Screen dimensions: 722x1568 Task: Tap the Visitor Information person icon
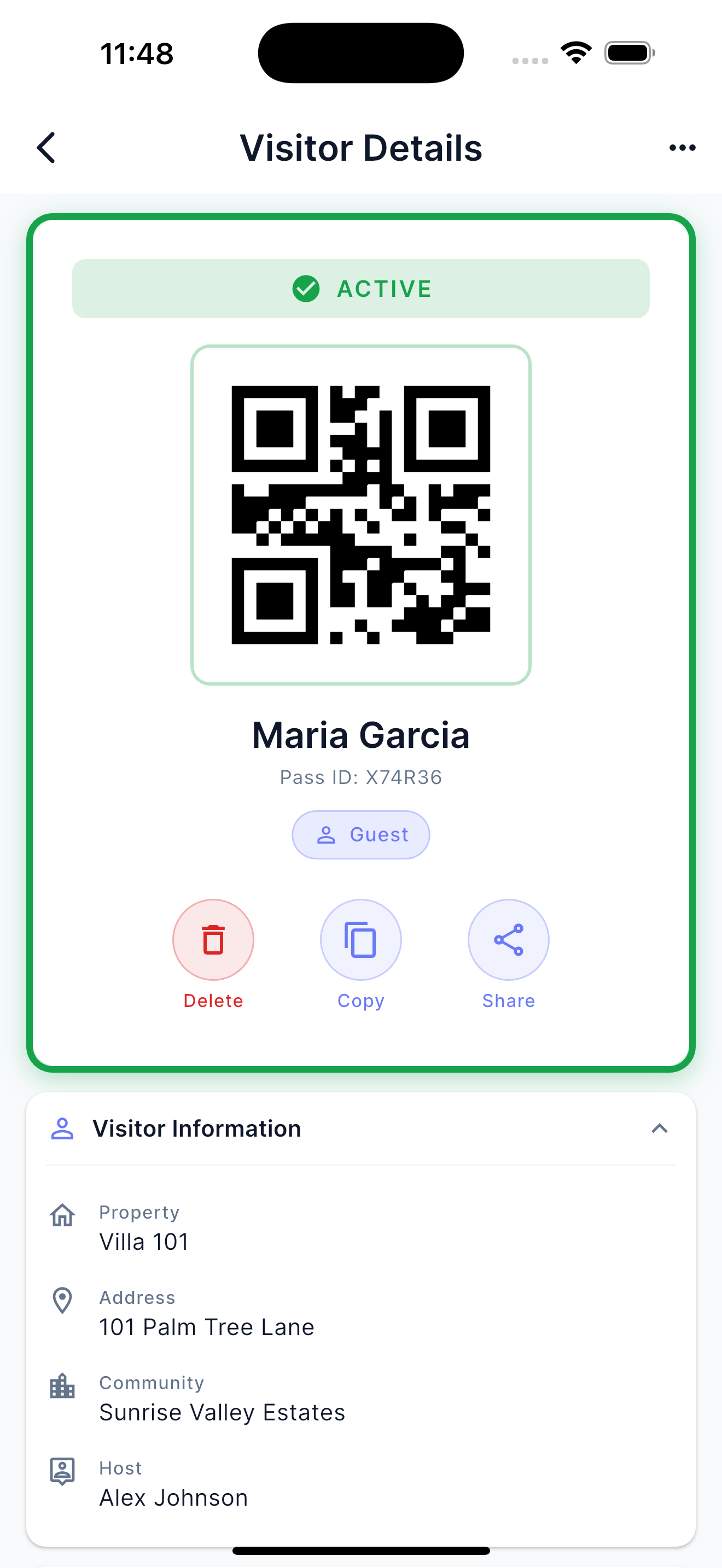pyautogui.click(x=62, y=1128)
